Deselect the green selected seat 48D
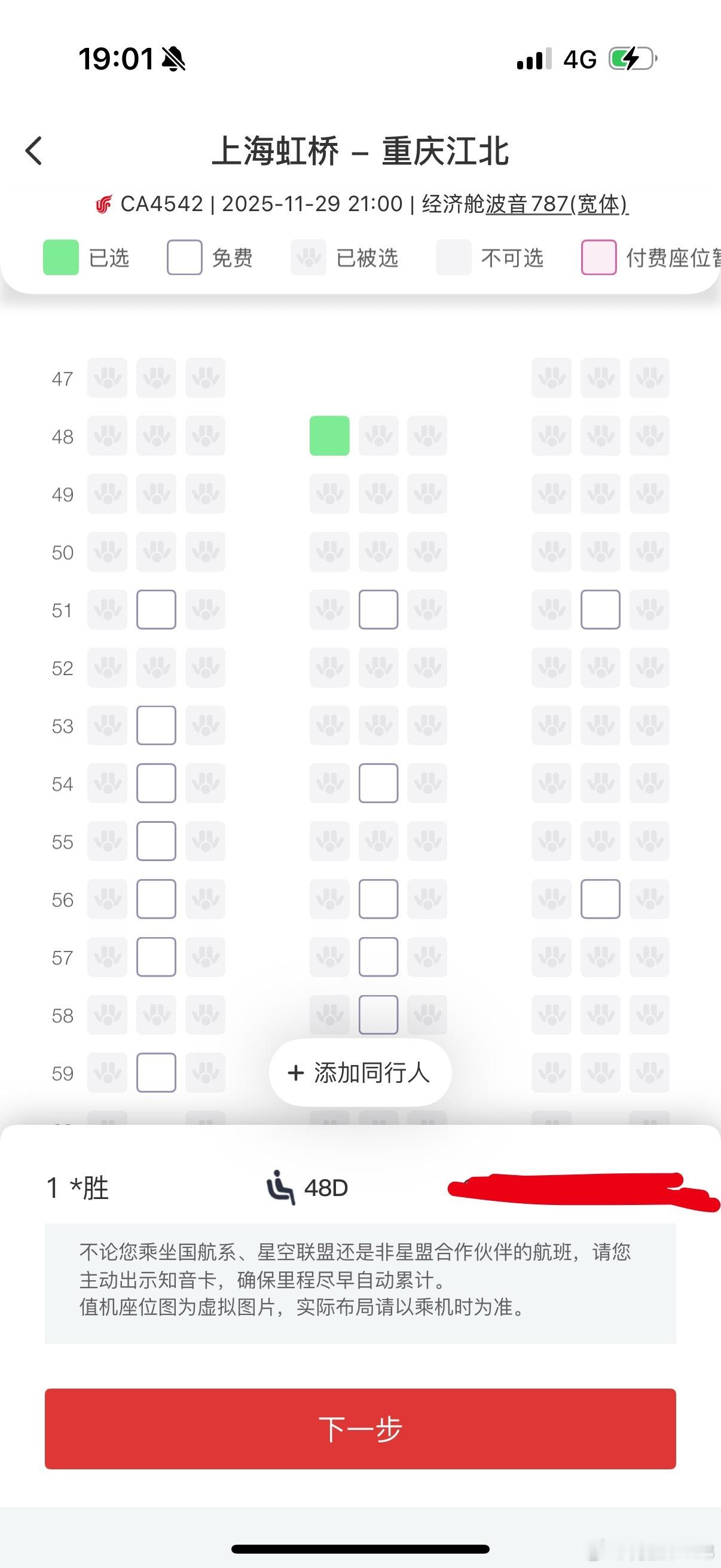Screen dimensions: 721x1568 click(329, 435)
